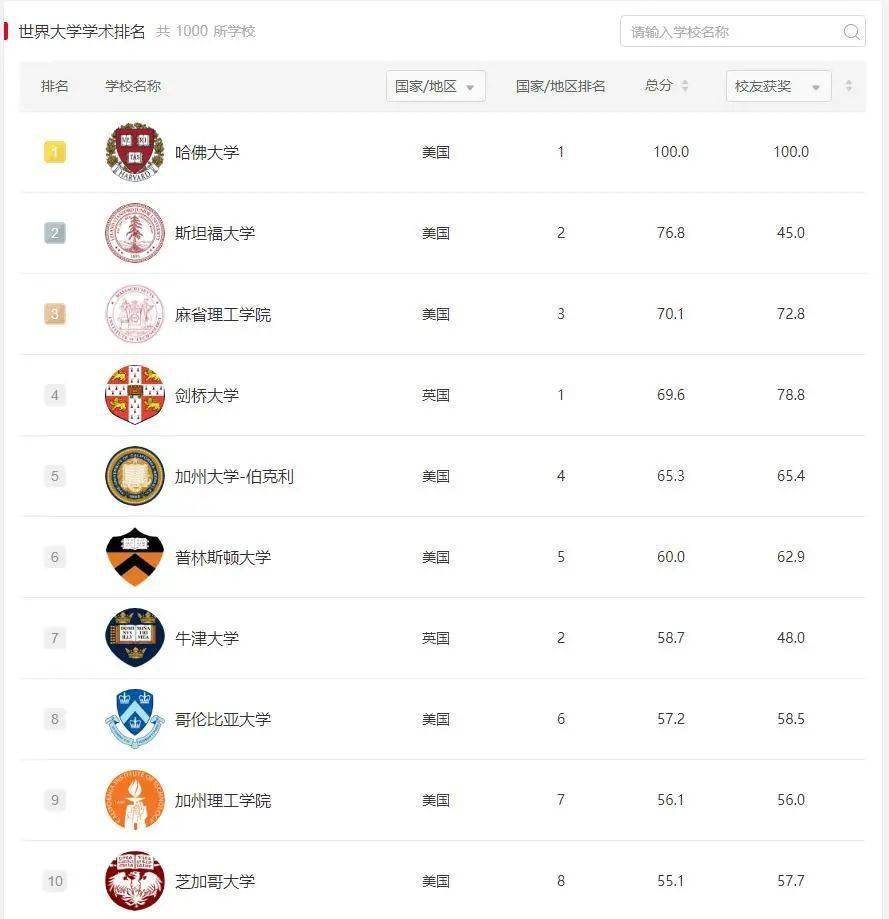The image size is (889, 919).
Task: Open the 国家/地区 filter dropdown
Action: pos(436,86)
